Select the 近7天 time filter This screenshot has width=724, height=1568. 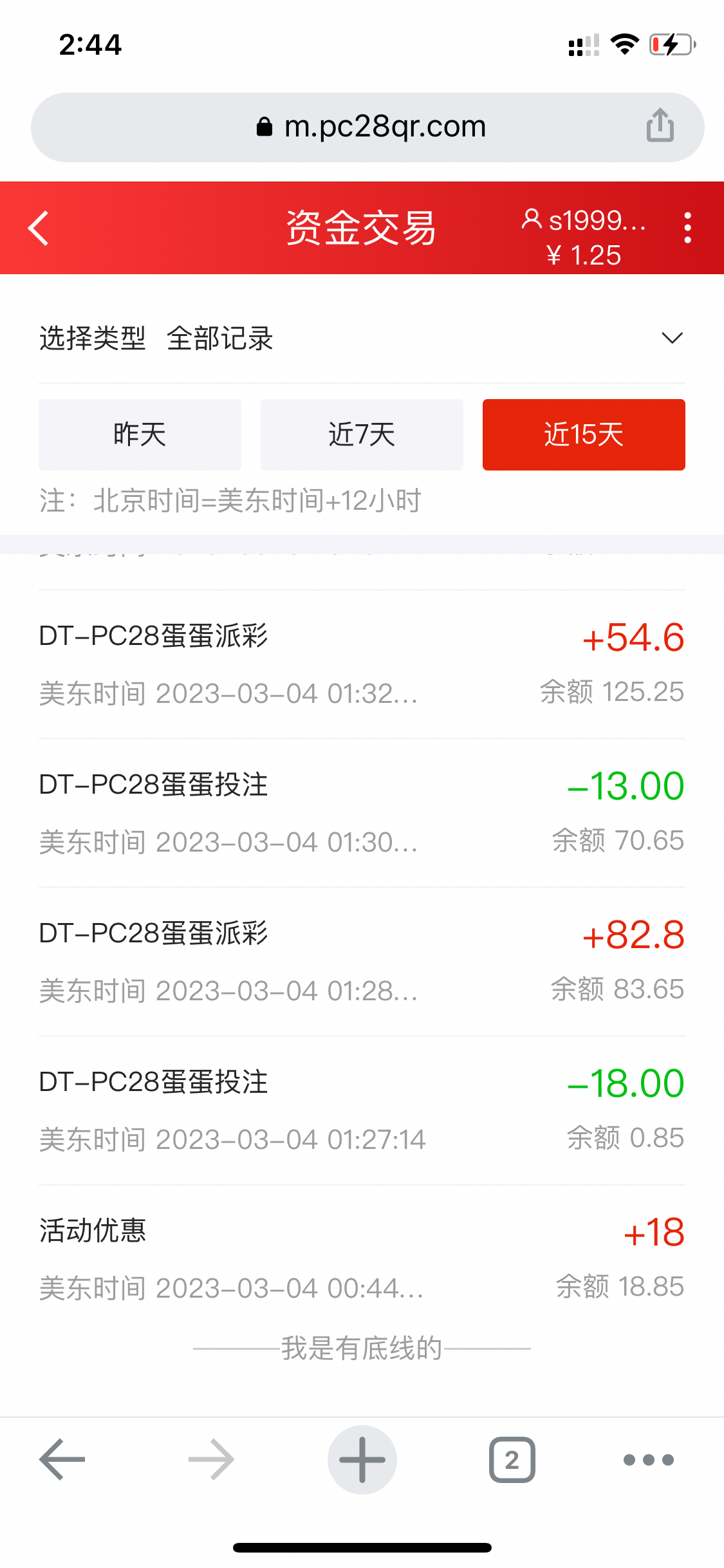click(361, 434)
